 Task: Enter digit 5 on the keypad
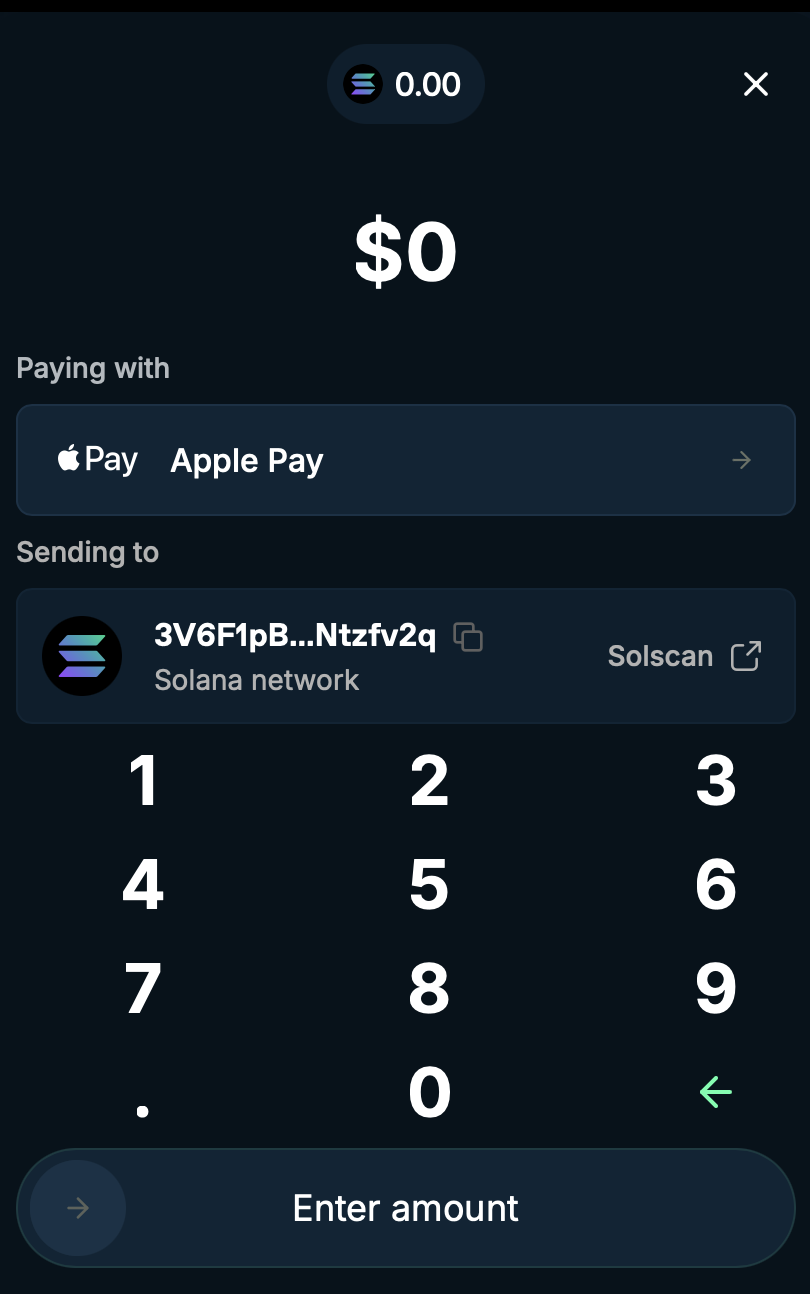click(429, 885)
